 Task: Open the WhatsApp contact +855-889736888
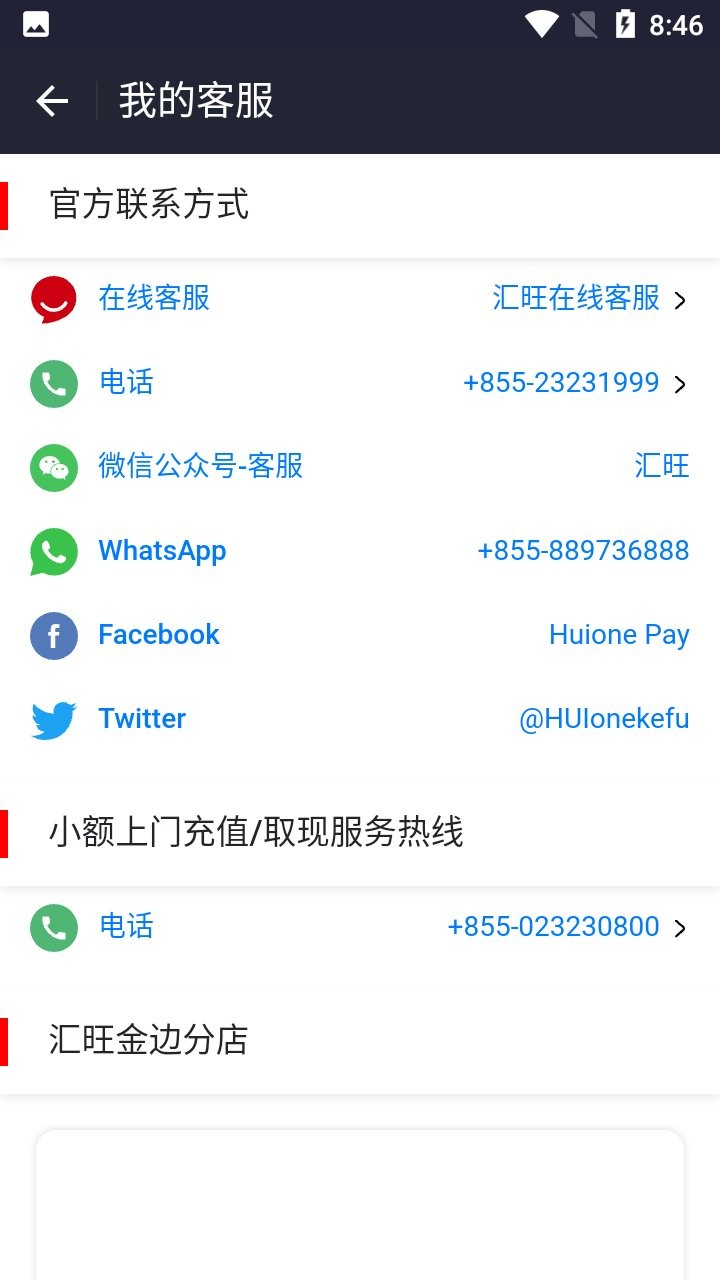[360, 551]
